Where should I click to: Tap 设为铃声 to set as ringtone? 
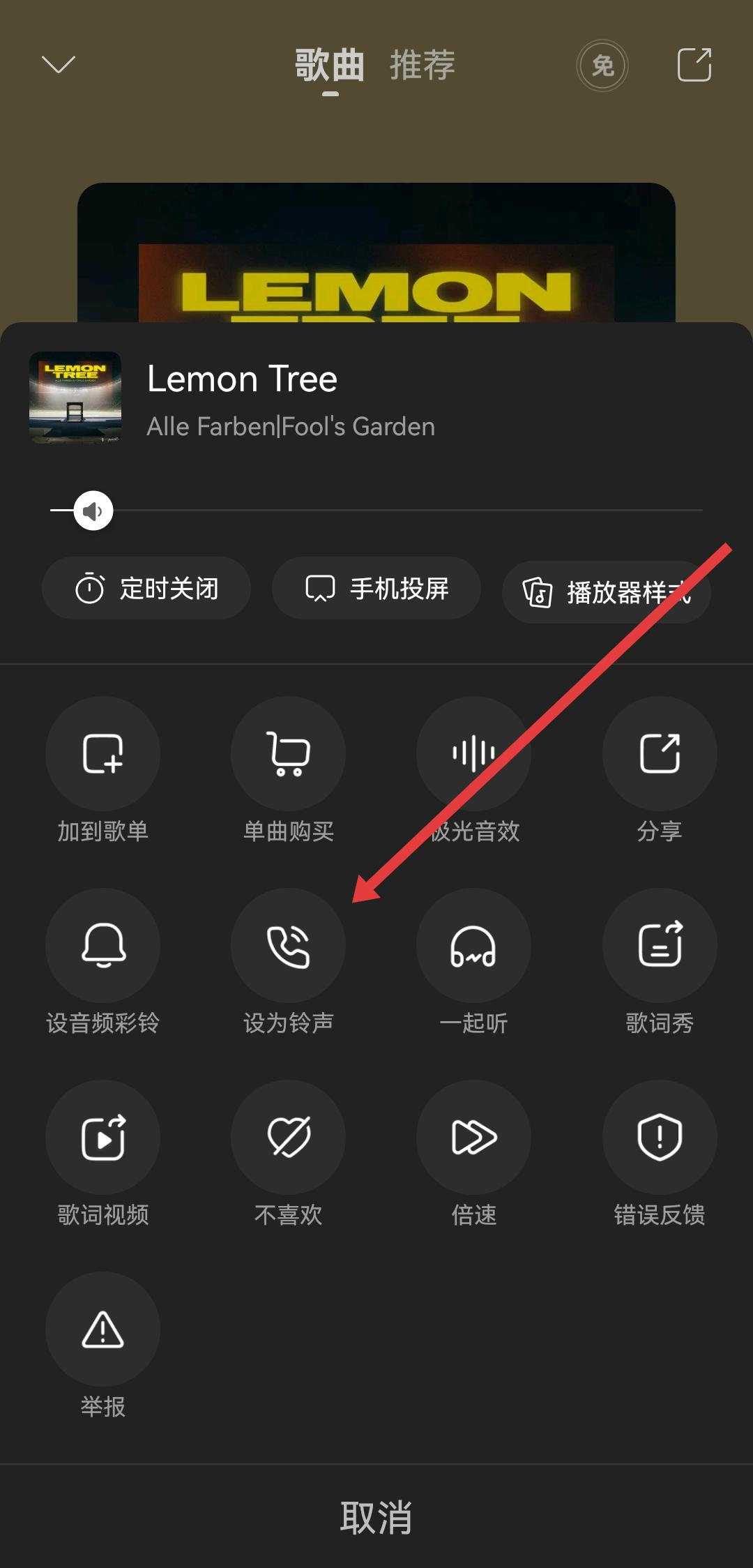click(288, 946)
